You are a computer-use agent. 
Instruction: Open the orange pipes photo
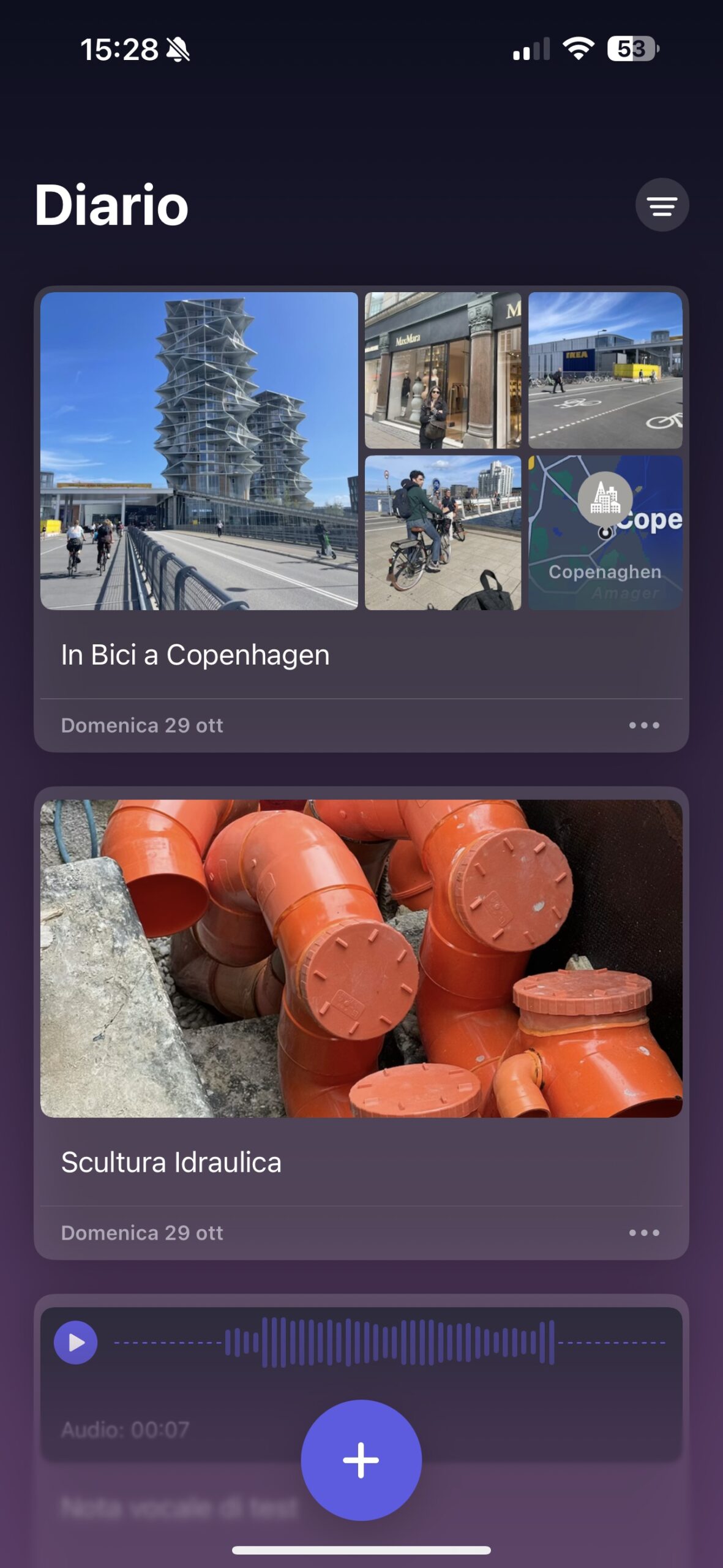361,958
